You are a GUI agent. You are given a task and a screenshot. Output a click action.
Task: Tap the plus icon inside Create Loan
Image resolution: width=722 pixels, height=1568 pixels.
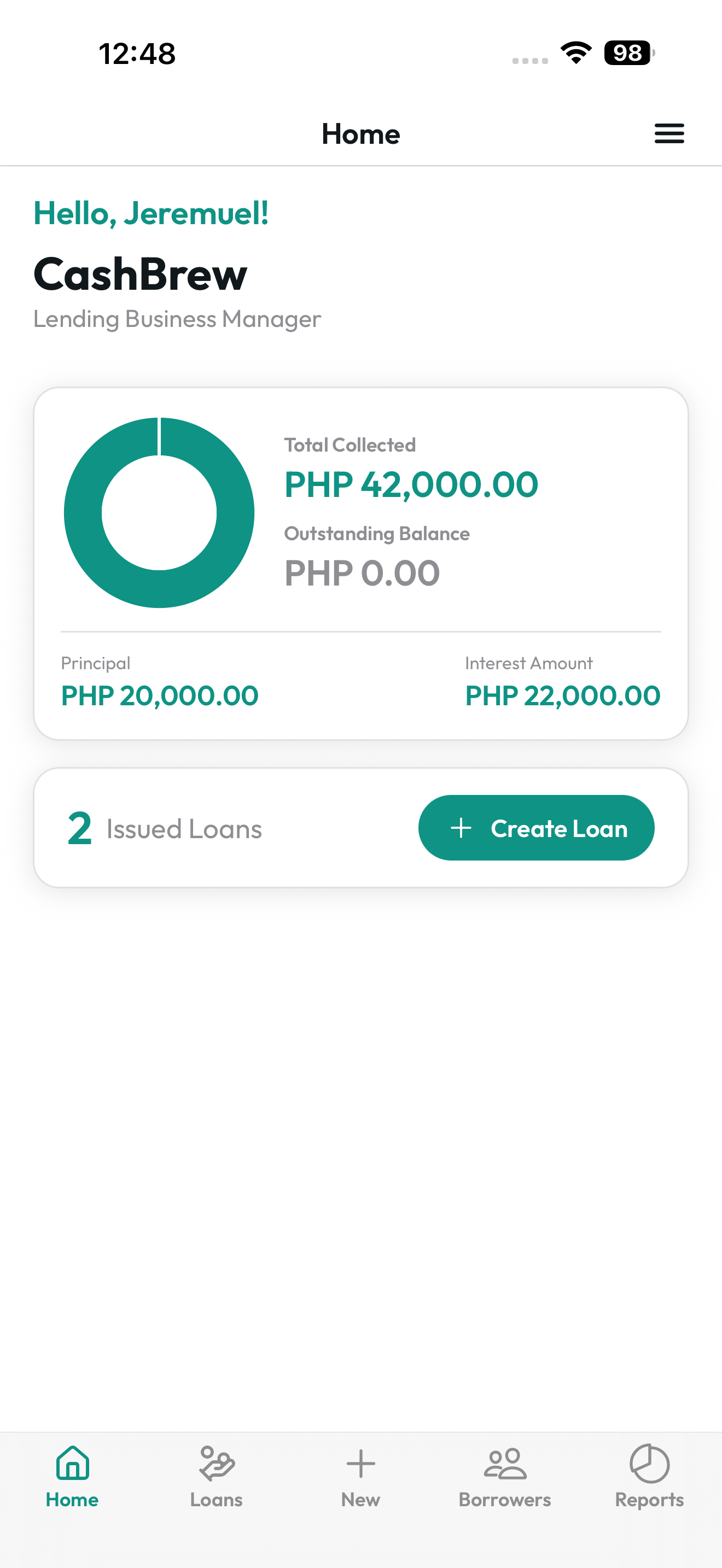pyautogui.click(x=461, y=827)
